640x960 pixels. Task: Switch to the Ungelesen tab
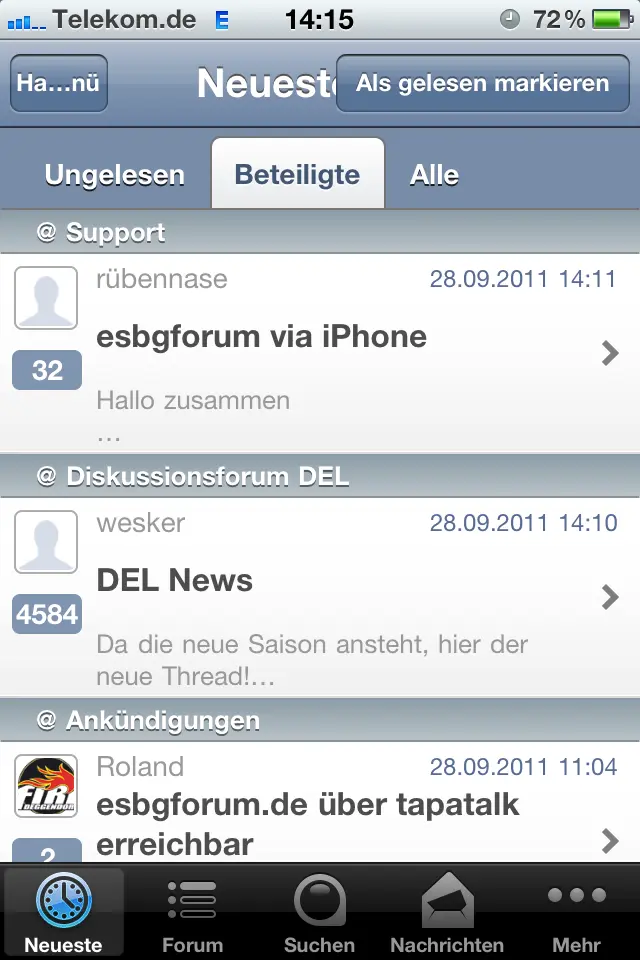[x=115, y=175]
